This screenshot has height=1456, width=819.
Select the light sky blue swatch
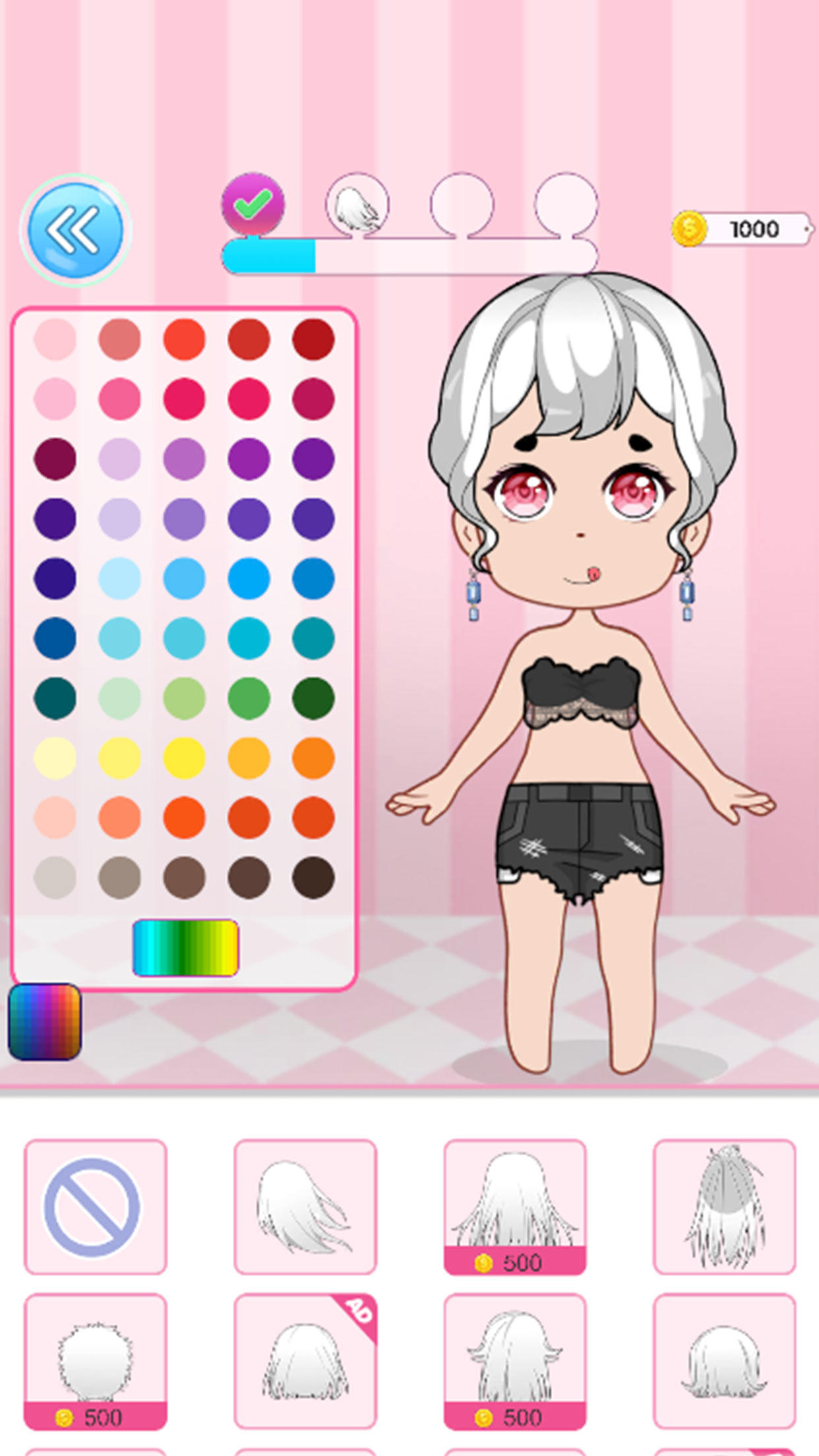click(119, 578)
